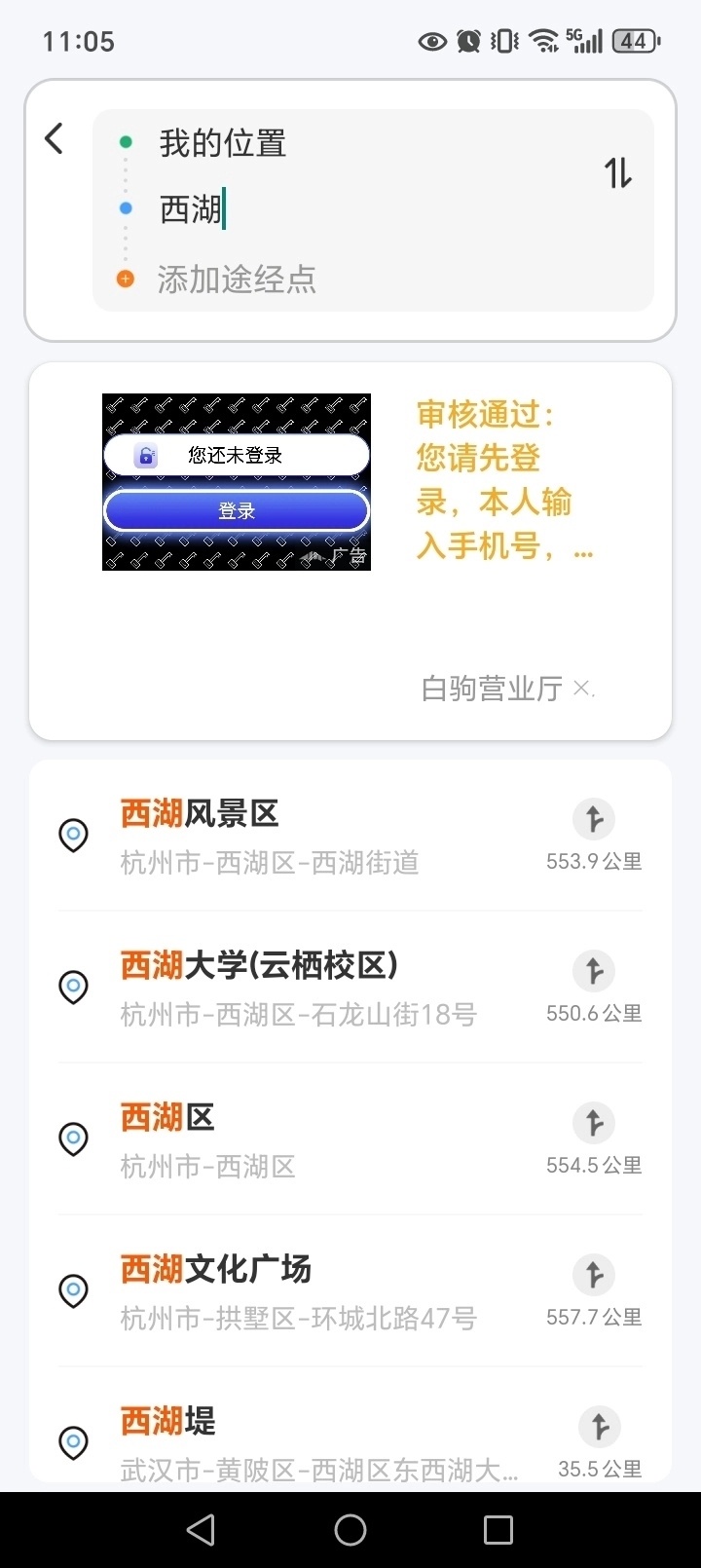This screenshot has height=1568, width=701.
Task: Tap the navigation arrow beside 西湖区 result
Action: click(x=594, y=1123)
